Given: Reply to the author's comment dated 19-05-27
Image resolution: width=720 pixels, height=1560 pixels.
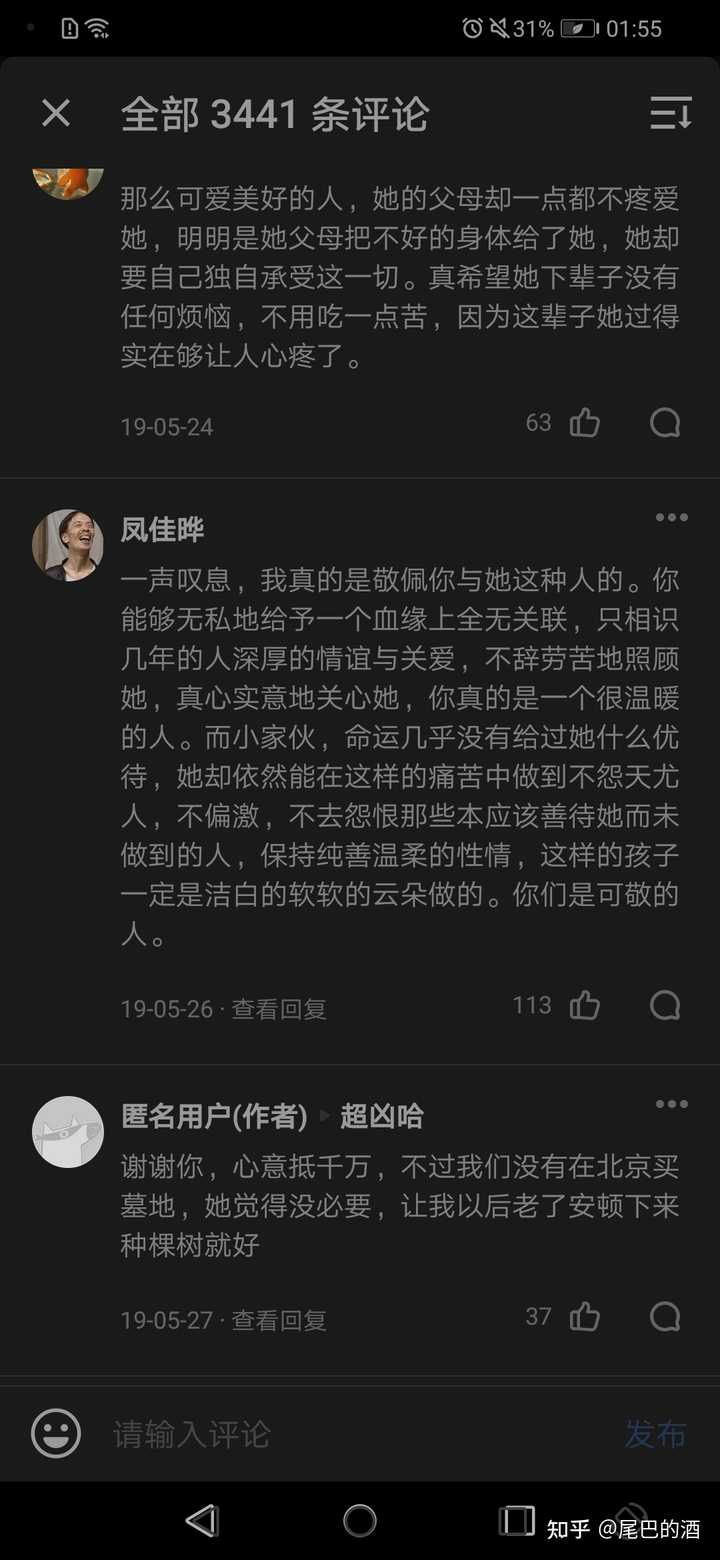Looking at the screenshot, I should (x=665, y=1317).
